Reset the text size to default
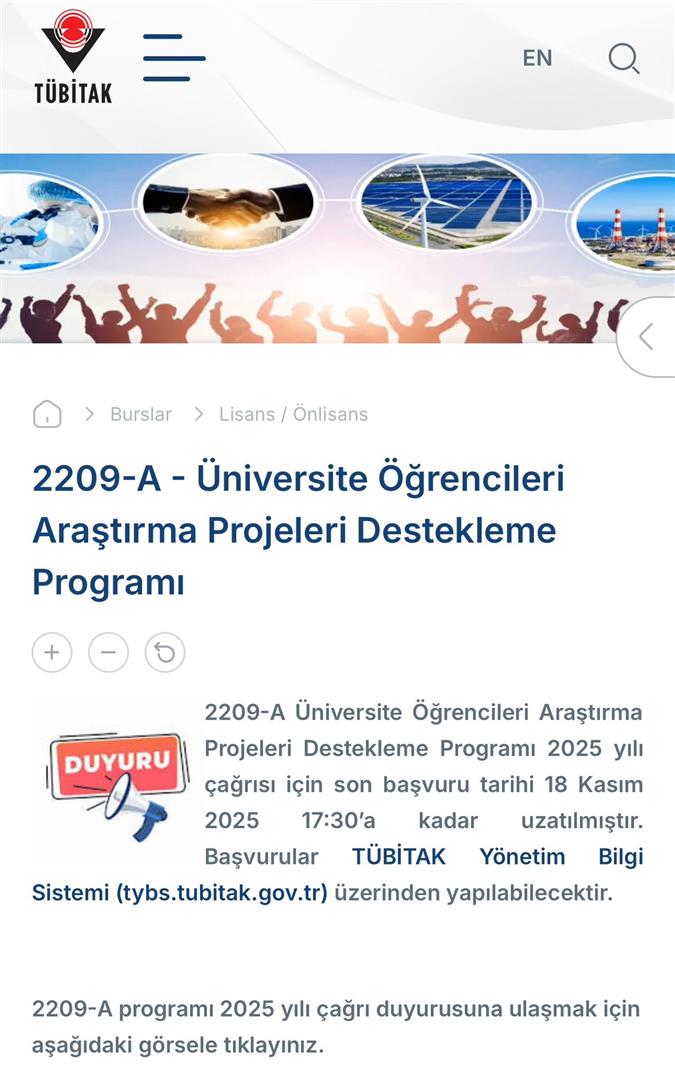The width and height of the screenshot is (675, 1080). (x=165, y=653)
